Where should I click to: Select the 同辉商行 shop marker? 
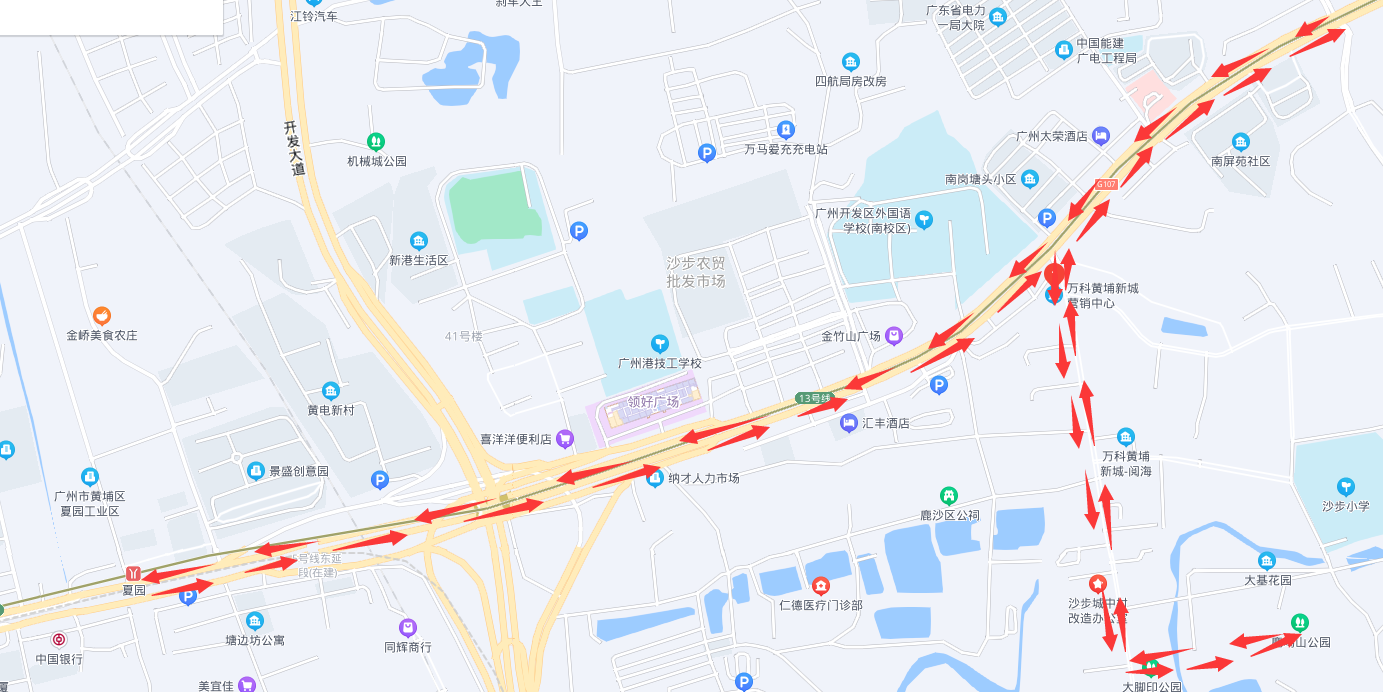click(407, 628)
